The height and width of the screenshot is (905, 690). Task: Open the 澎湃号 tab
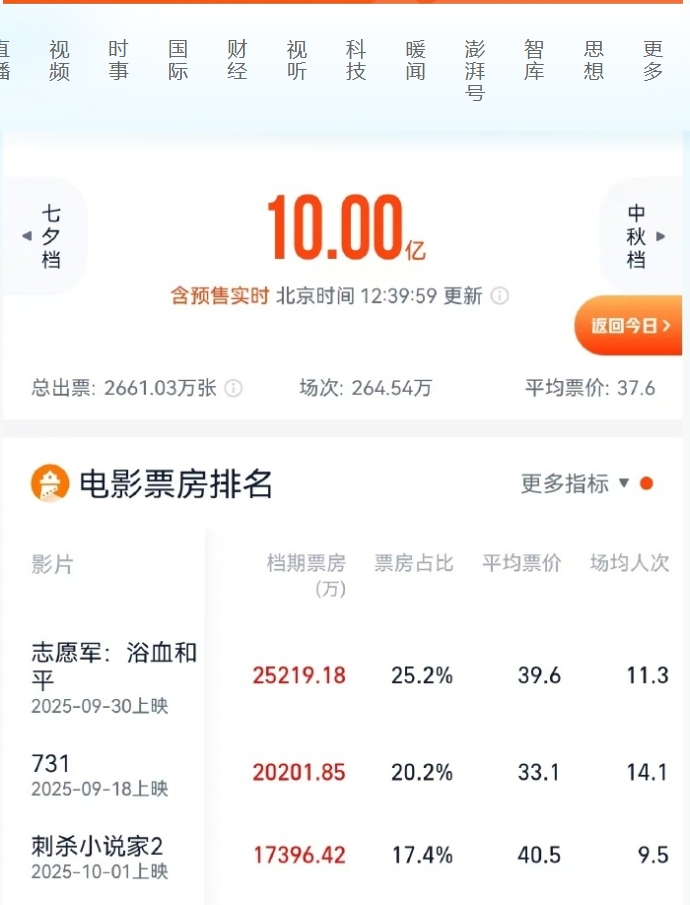475,70
